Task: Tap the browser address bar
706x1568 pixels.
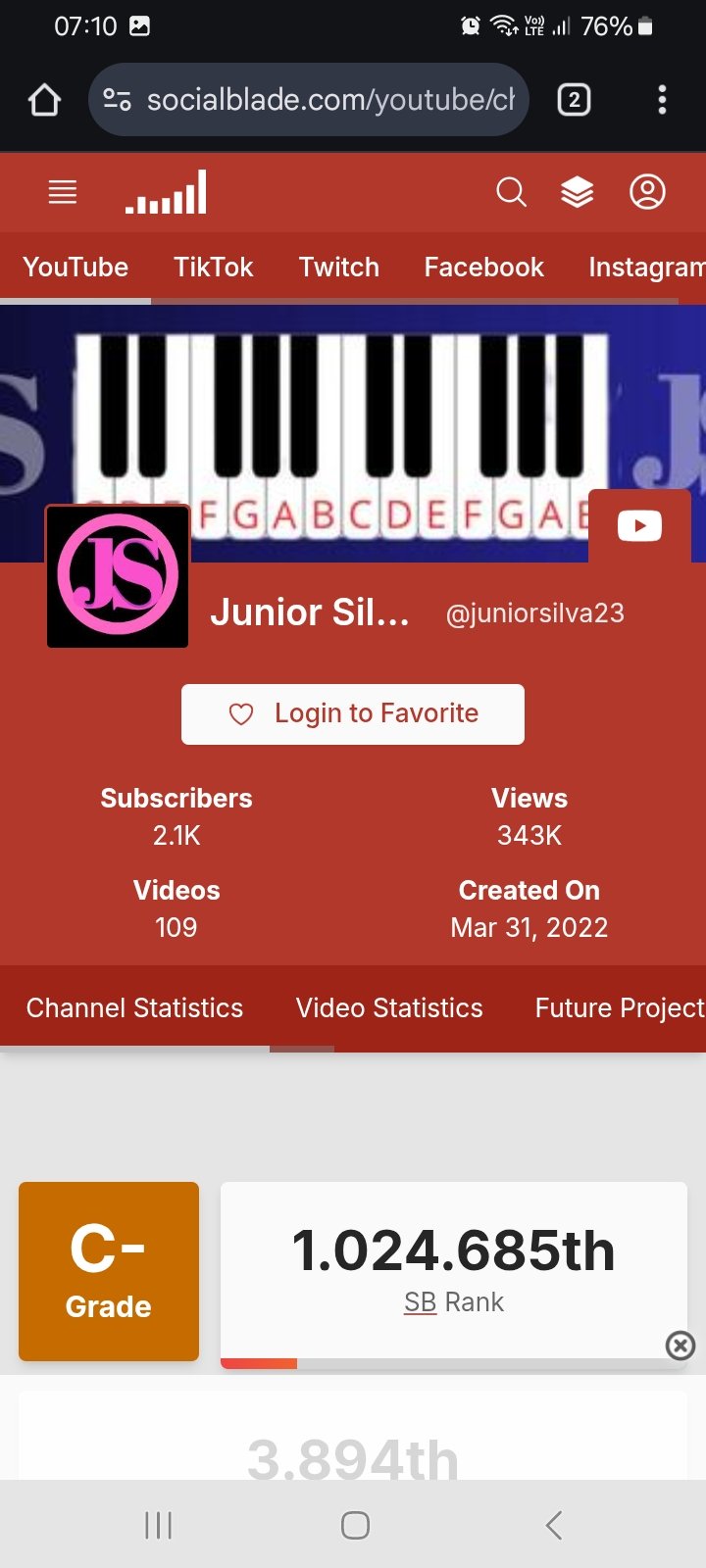Action: click(309, 100)
